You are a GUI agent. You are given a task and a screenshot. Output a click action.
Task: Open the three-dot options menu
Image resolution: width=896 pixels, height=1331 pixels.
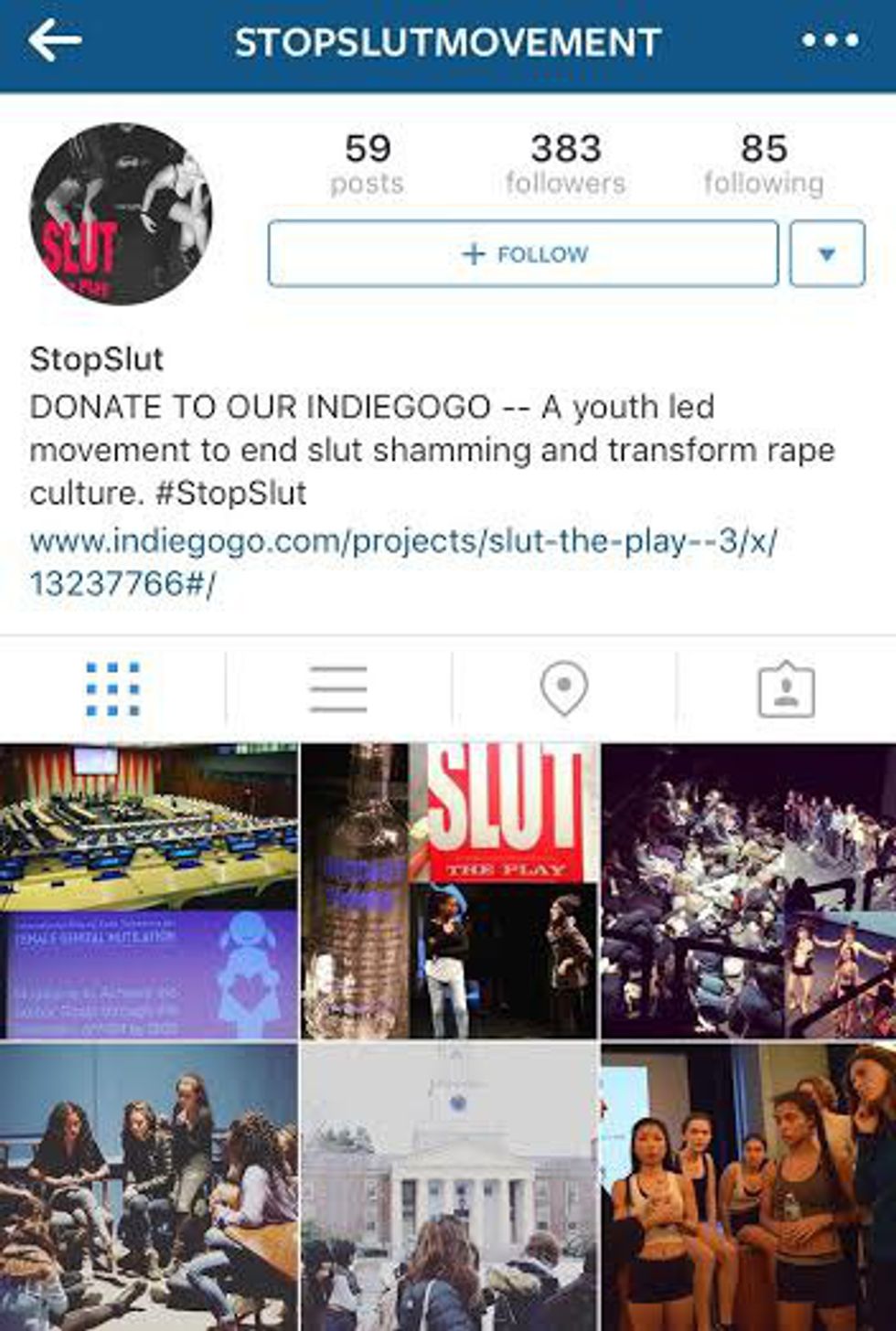pos(830,41)
